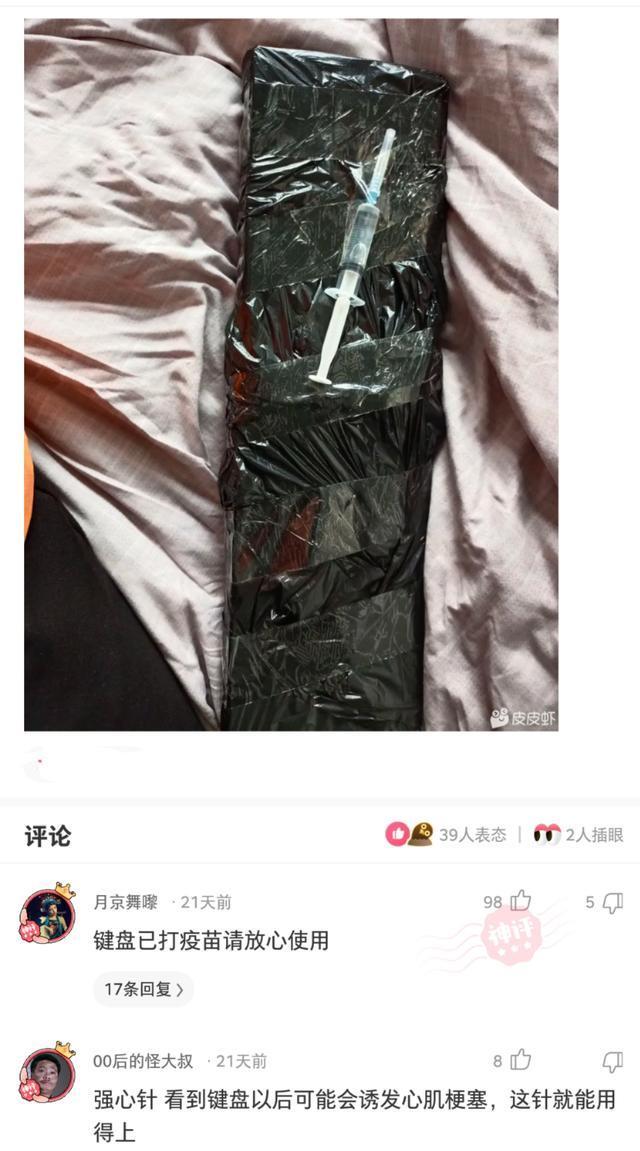The height and width of the screenshot is (1151, 640).
Task: Like the comment by 月京舞嚟
Action: point(520,902)
